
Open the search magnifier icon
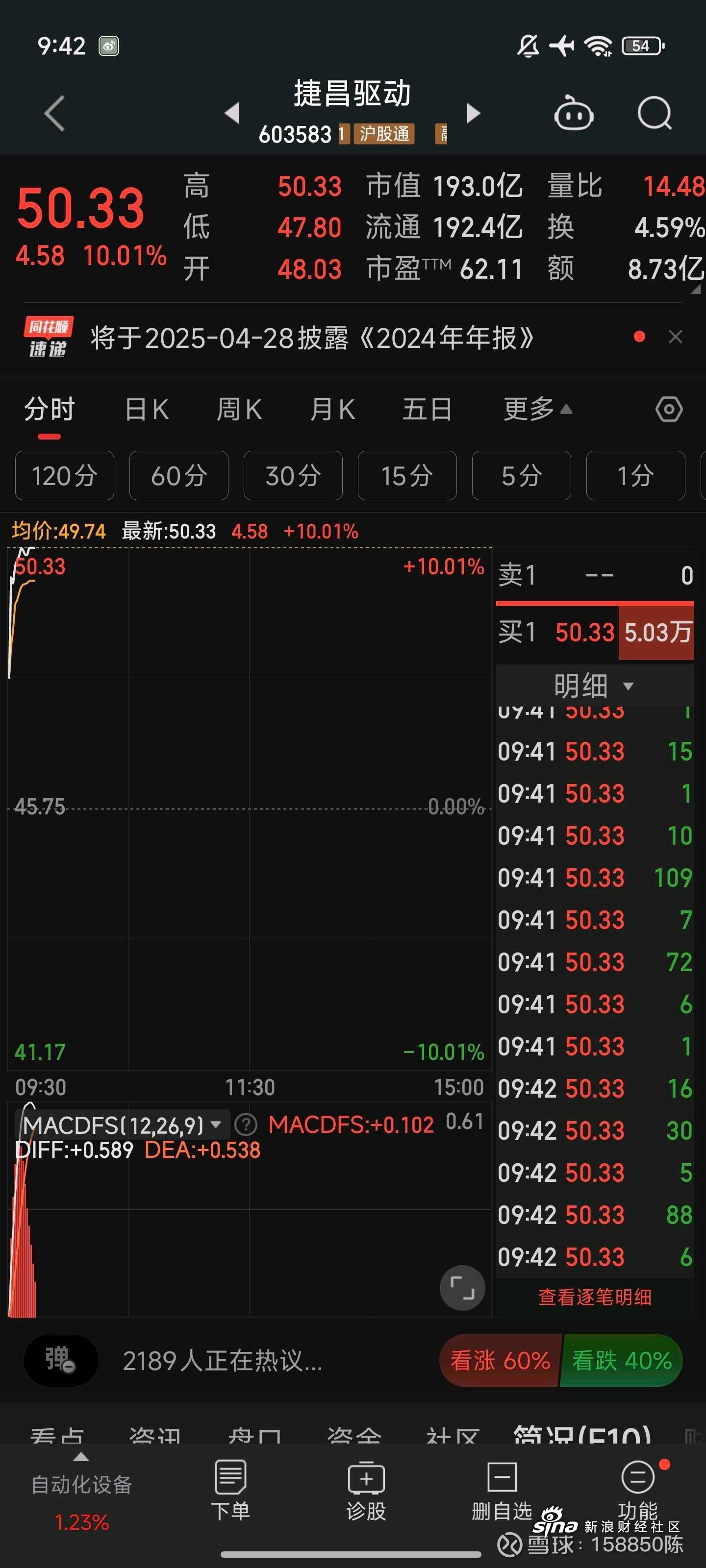click(655, 113)
